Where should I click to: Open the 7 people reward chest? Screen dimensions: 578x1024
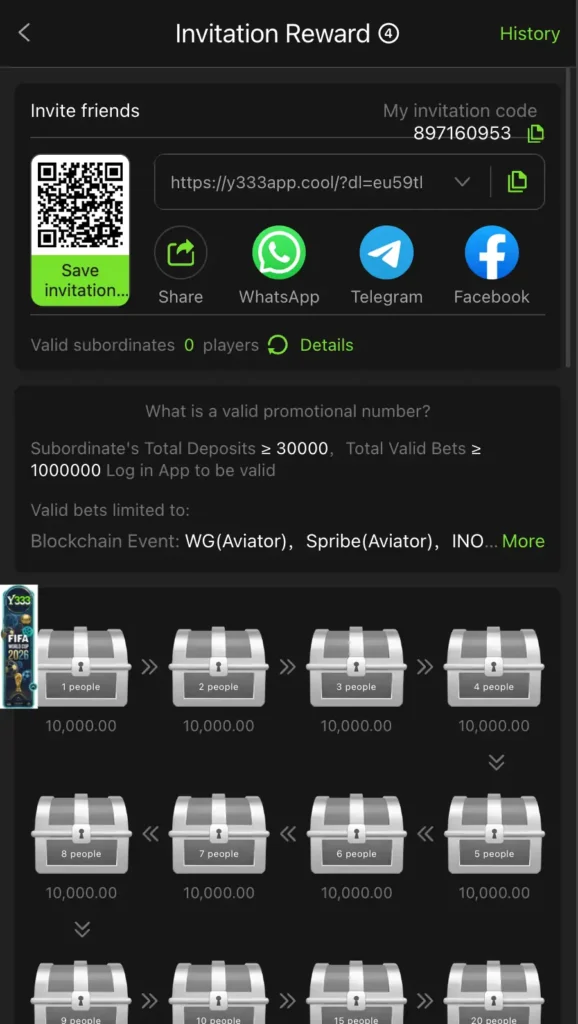219,834
